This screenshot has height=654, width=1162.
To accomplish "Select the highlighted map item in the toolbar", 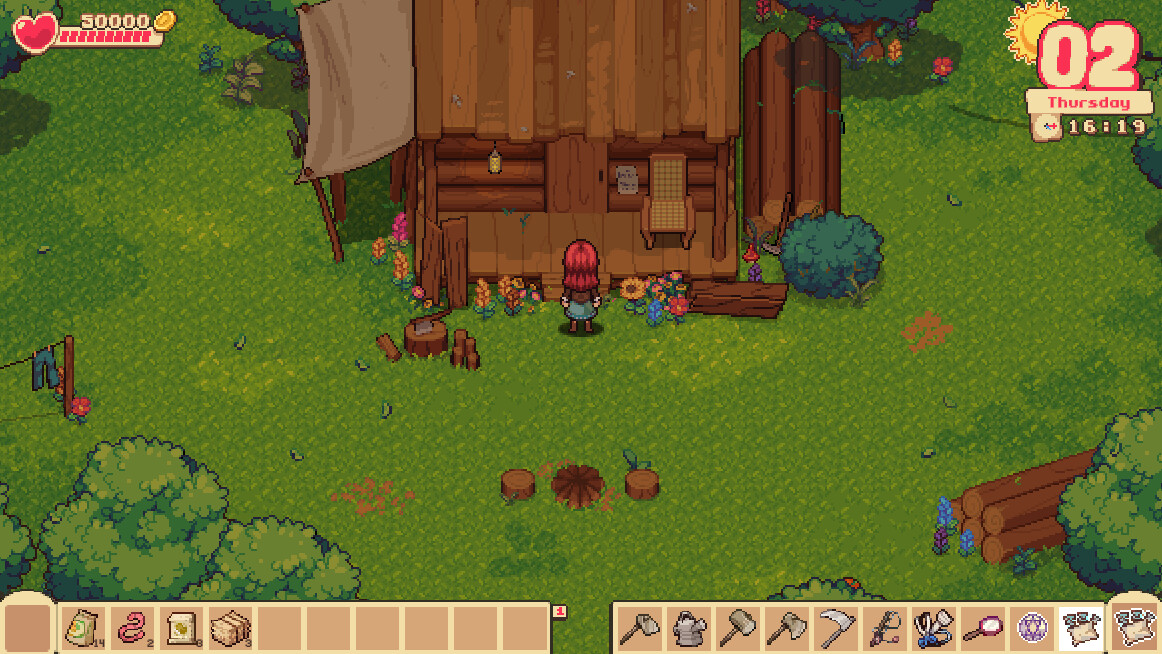I will coord(1080,628).
